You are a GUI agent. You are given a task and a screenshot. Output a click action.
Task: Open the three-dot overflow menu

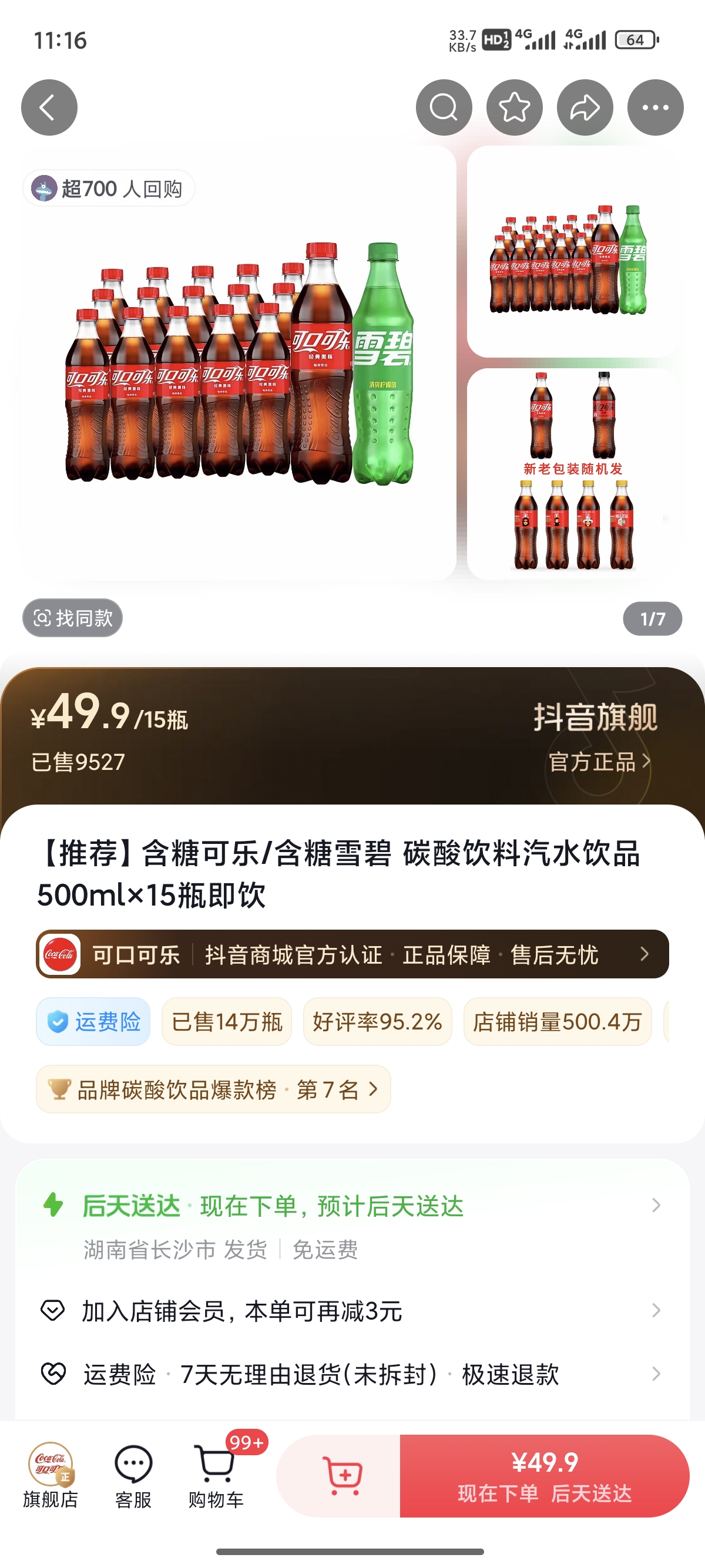tap(655, 107)
